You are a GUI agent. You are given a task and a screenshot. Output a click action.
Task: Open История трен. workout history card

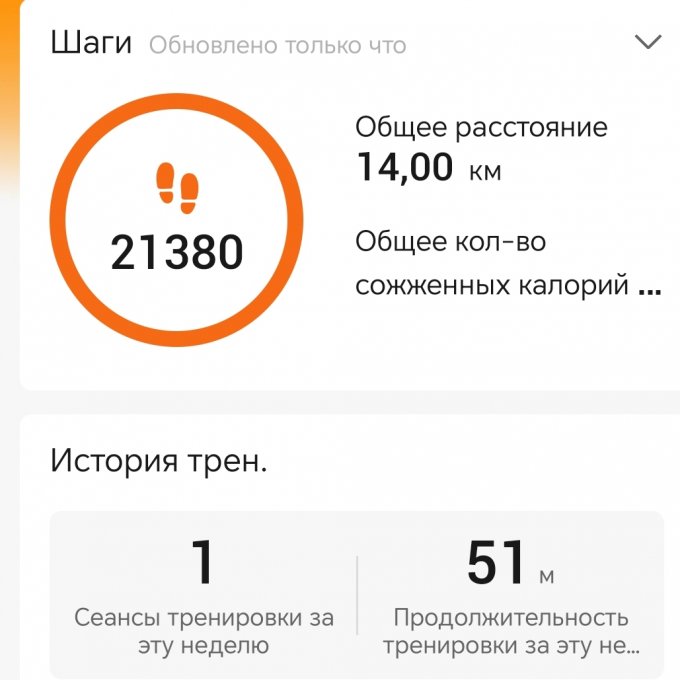point(159,461)
